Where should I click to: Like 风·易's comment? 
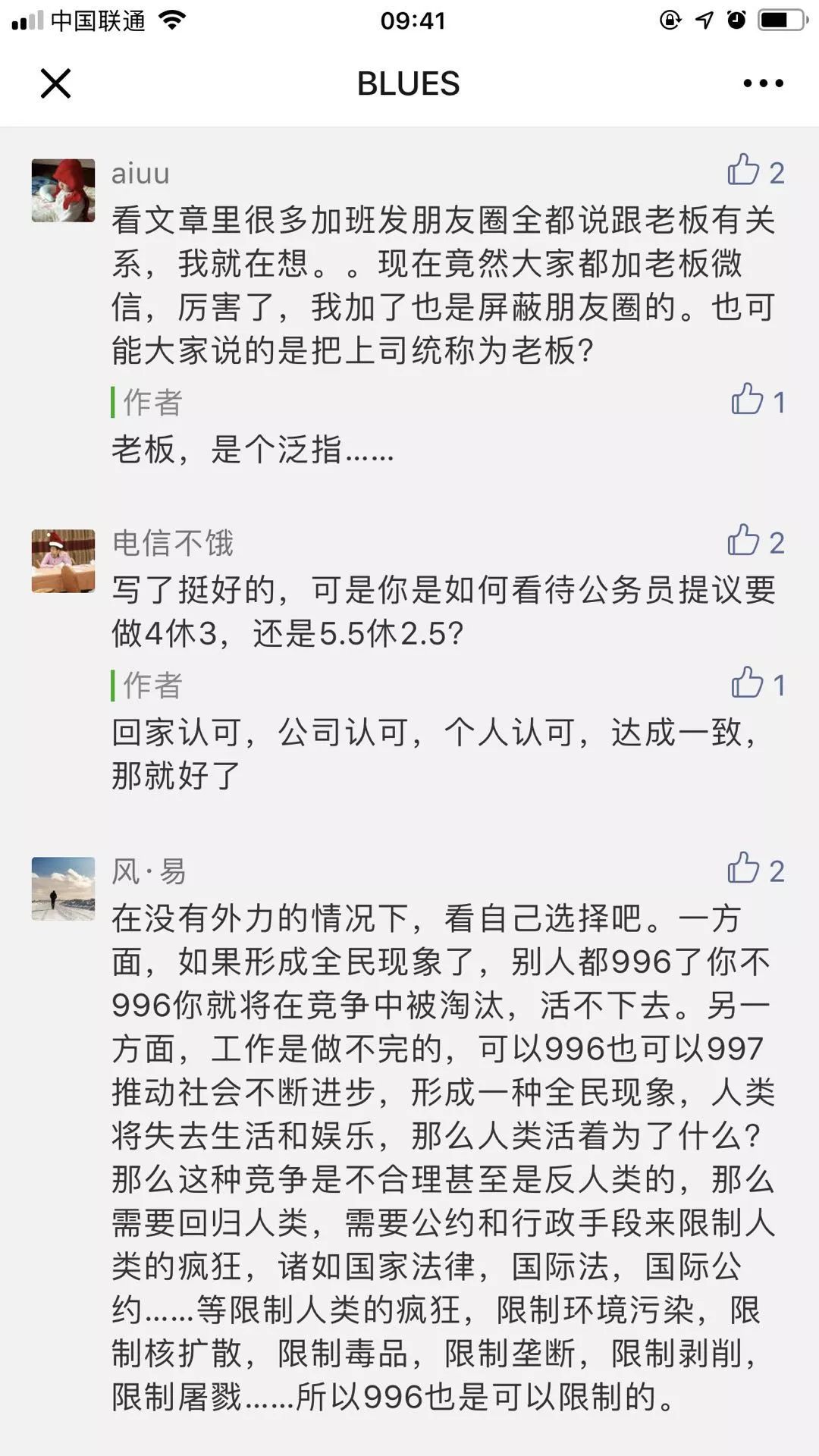(x=745, y=869)
